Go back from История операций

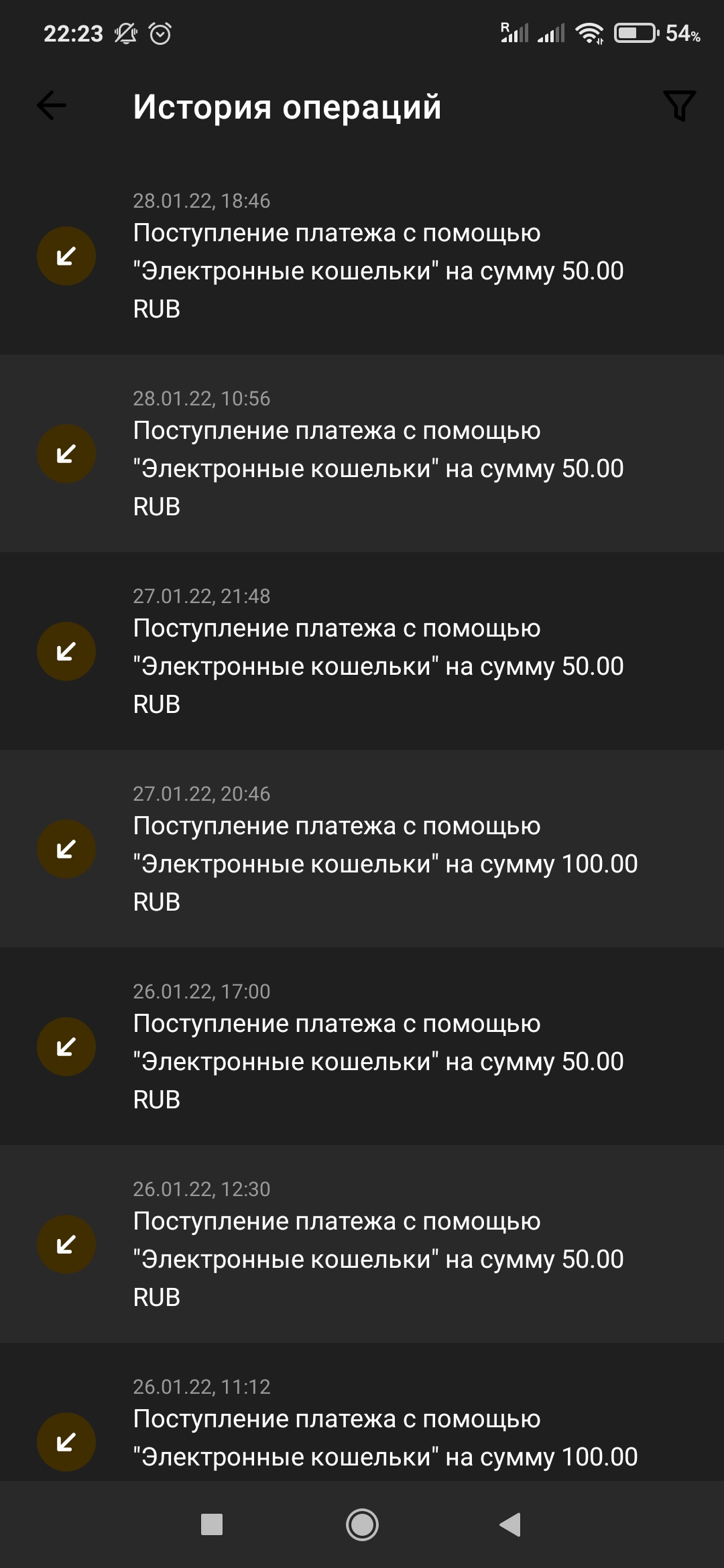point(52,106)
